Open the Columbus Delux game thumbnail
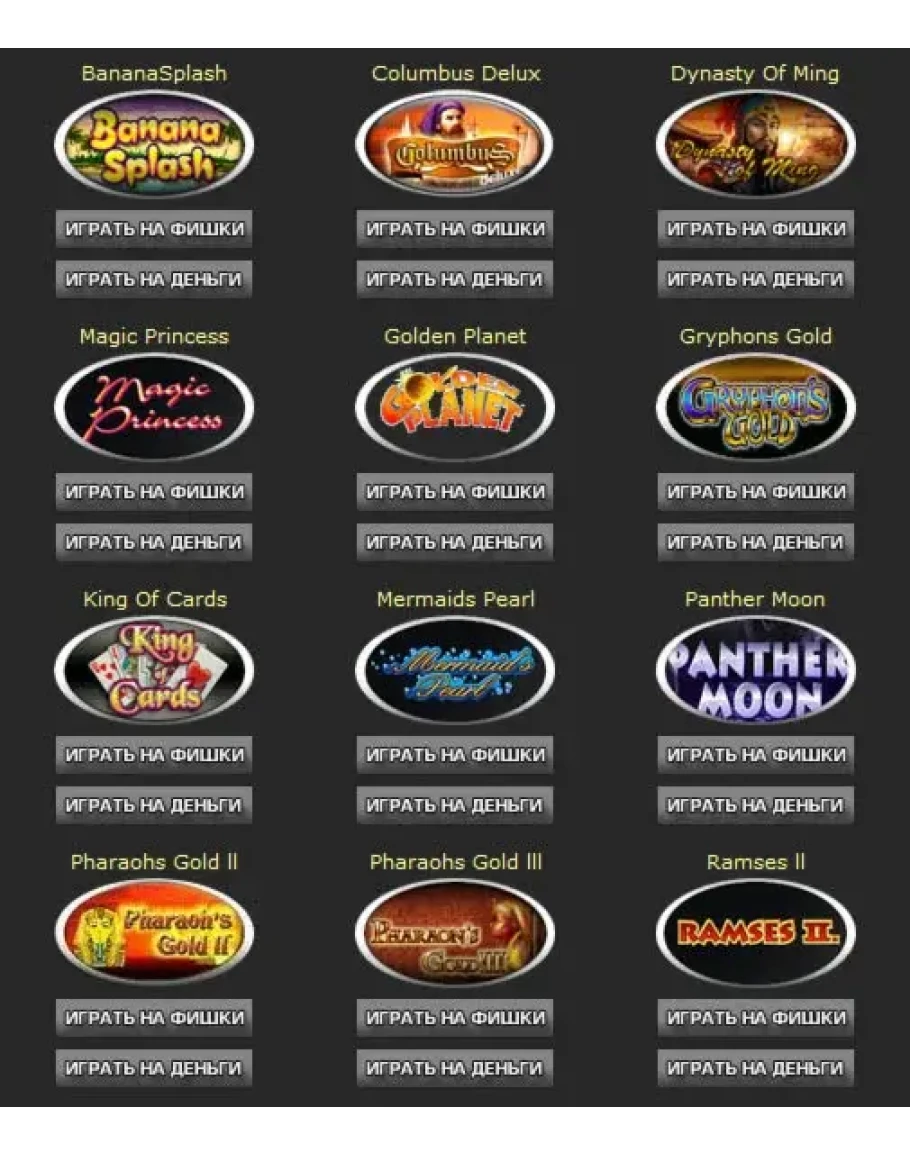This screenshot has width=910, height=1155. tap(454, 145)
